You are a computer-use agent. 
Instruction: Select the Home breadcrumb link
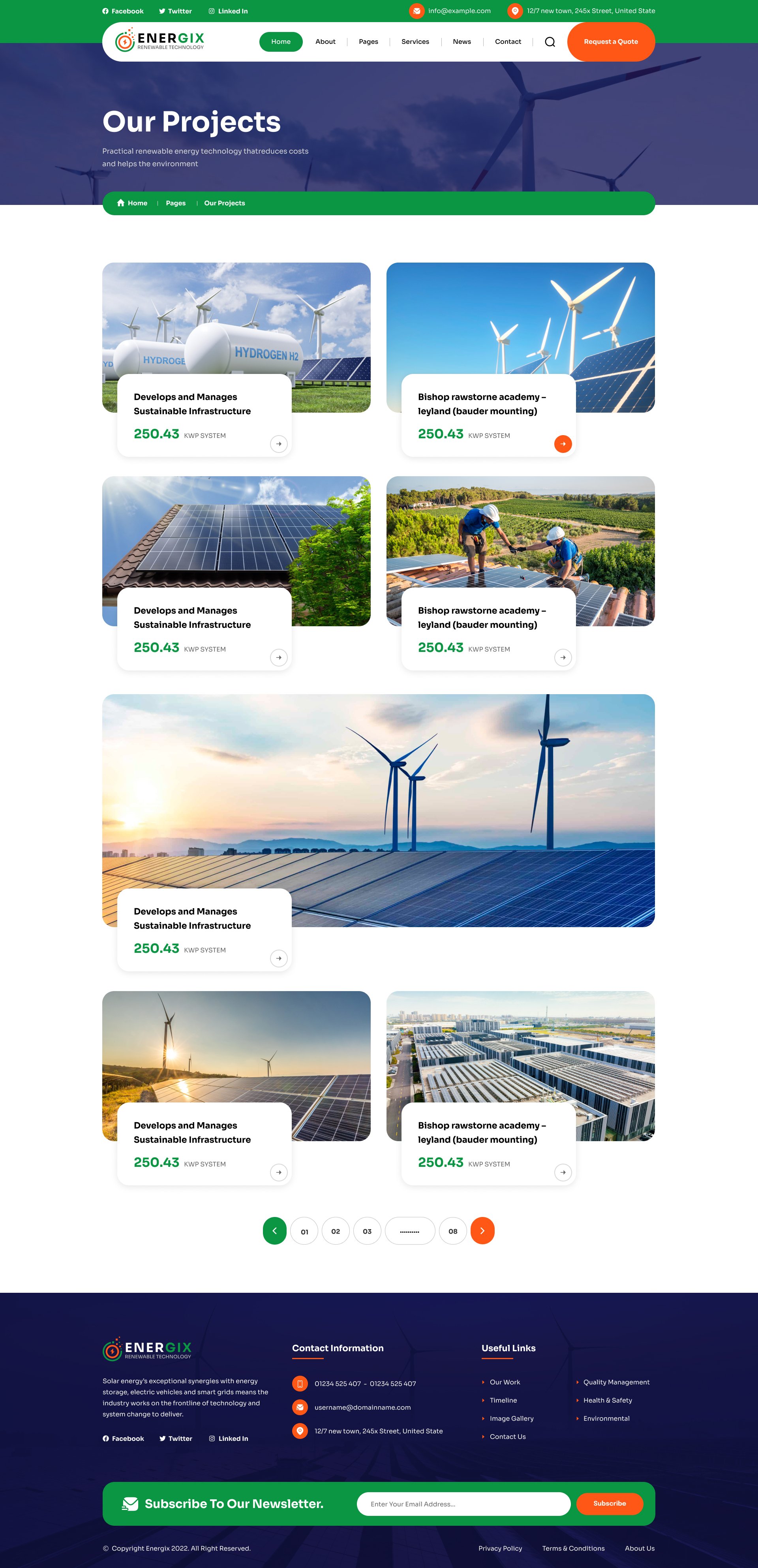tap(133, 203)
